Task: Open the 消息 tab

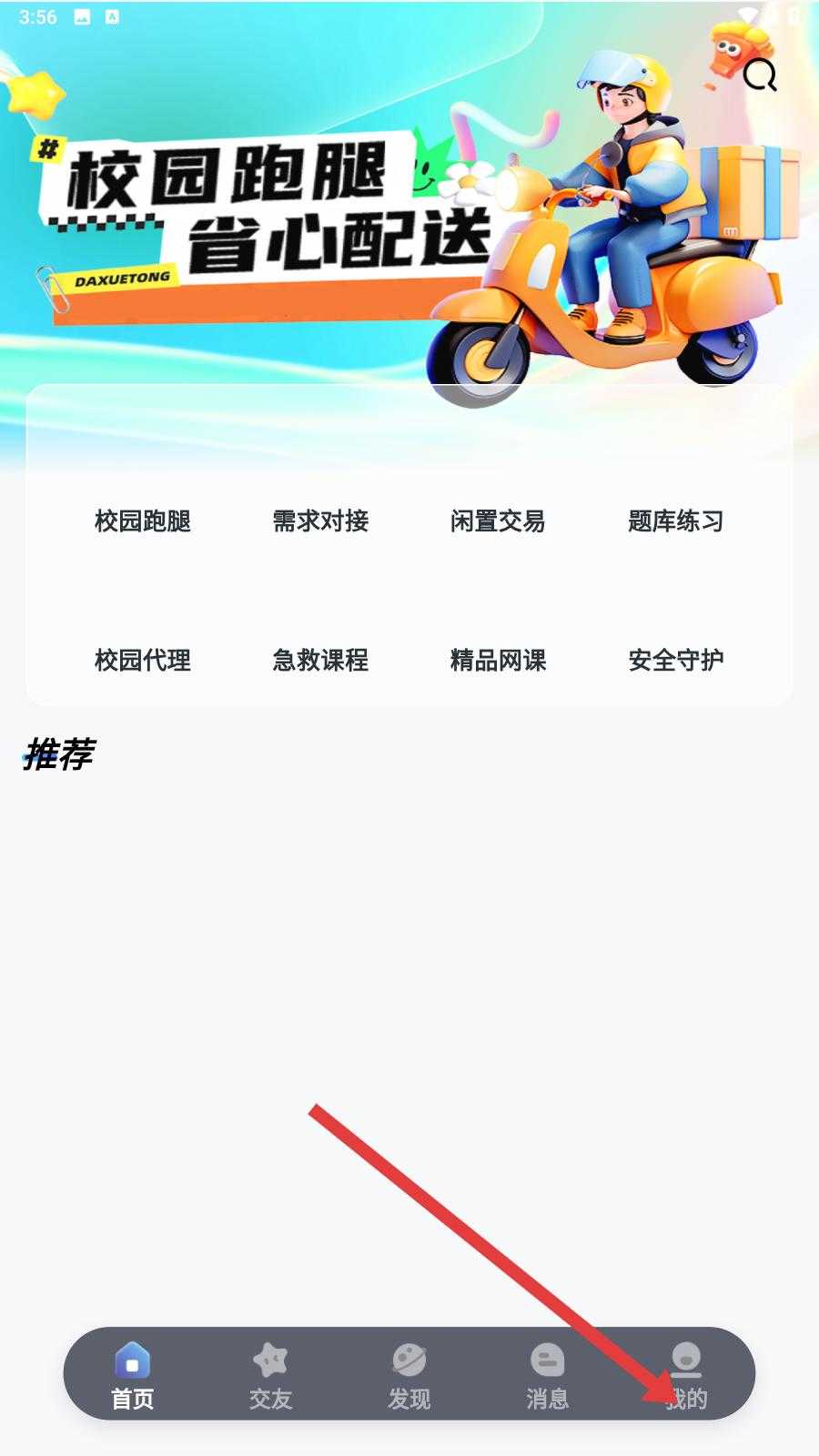Action: 548,1375
